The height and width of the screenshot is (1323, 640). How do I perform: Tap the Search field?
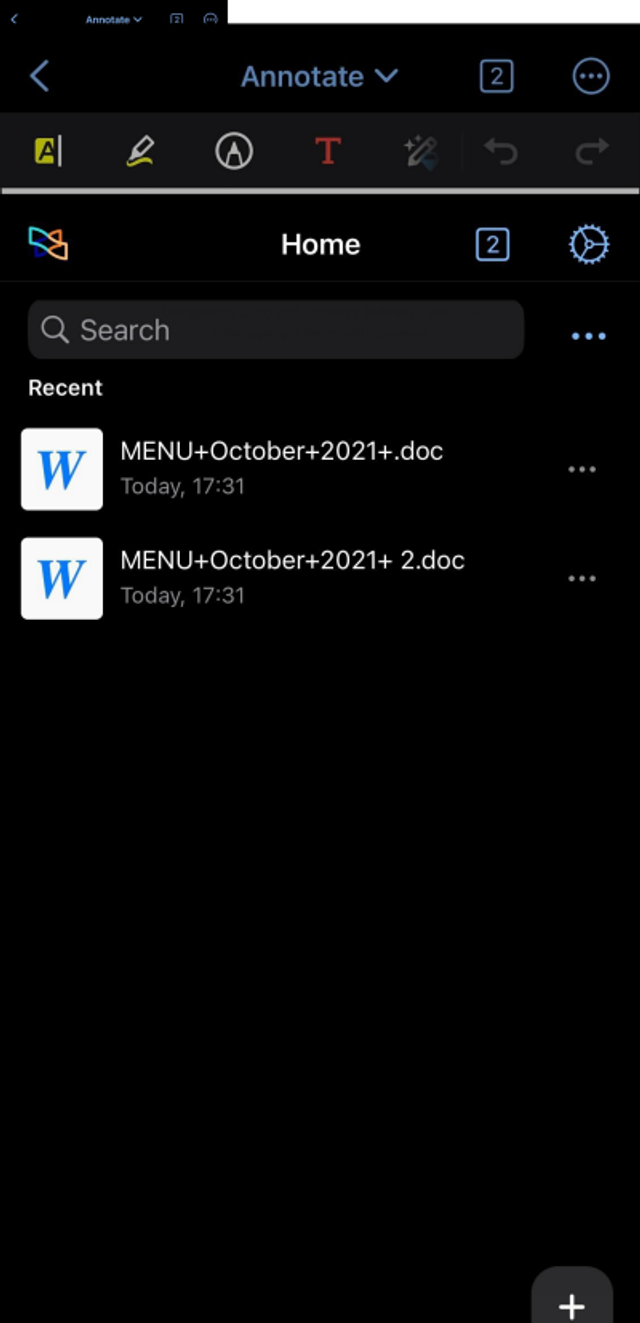click(276, 330)
